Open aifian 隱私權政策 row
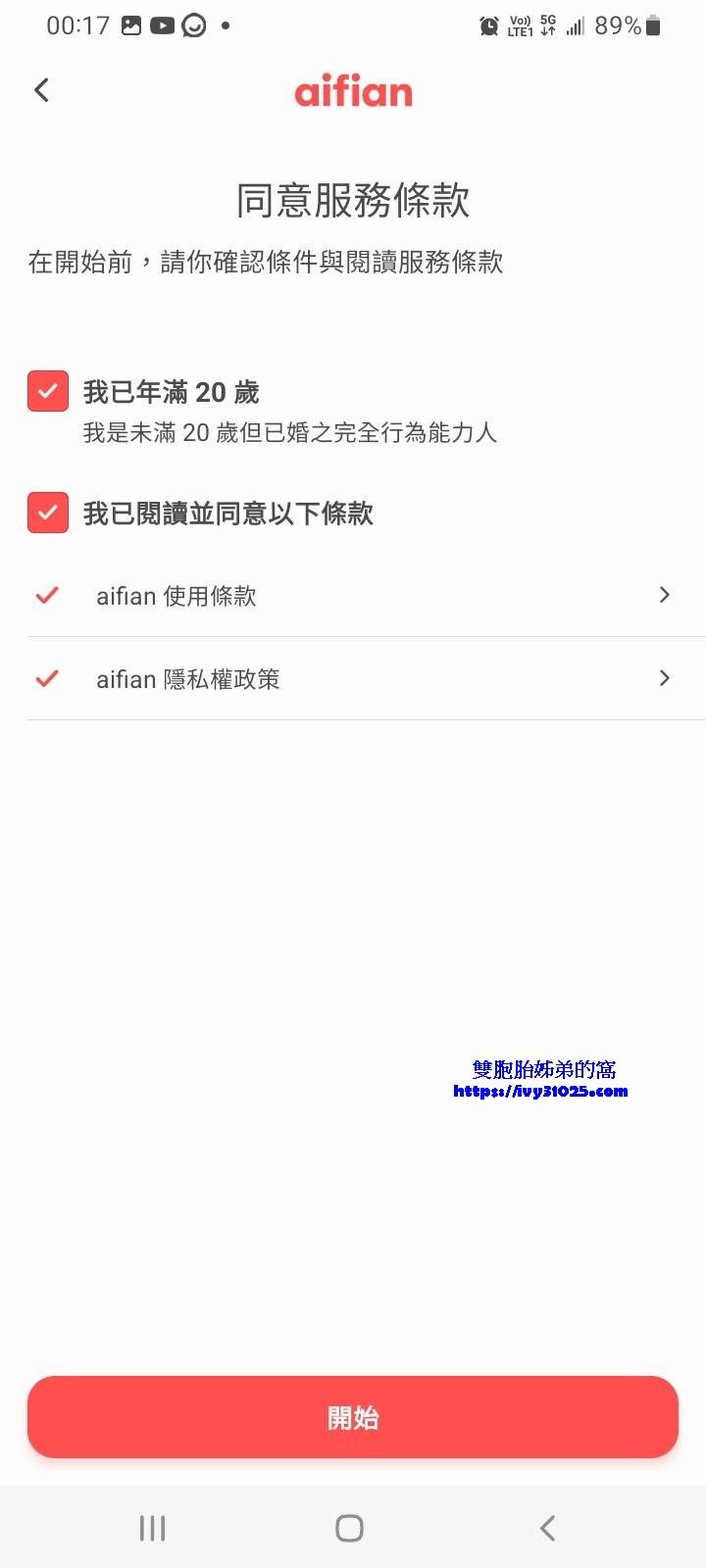Viewport: 706px width, 1568px height. 353,678
